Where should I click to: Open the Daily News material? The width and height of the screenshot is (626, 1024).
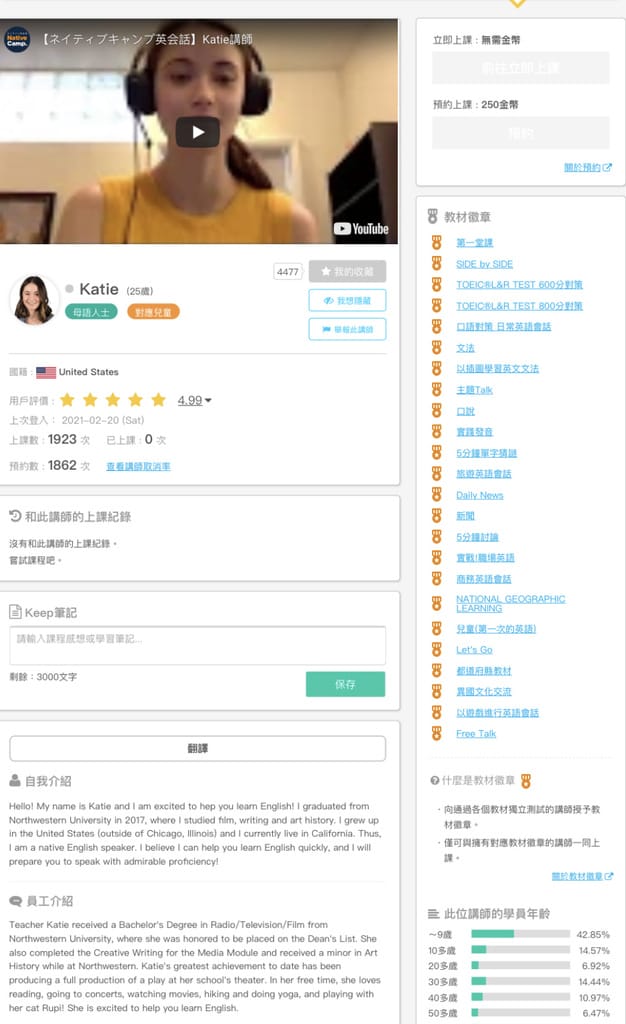(479, 495)
